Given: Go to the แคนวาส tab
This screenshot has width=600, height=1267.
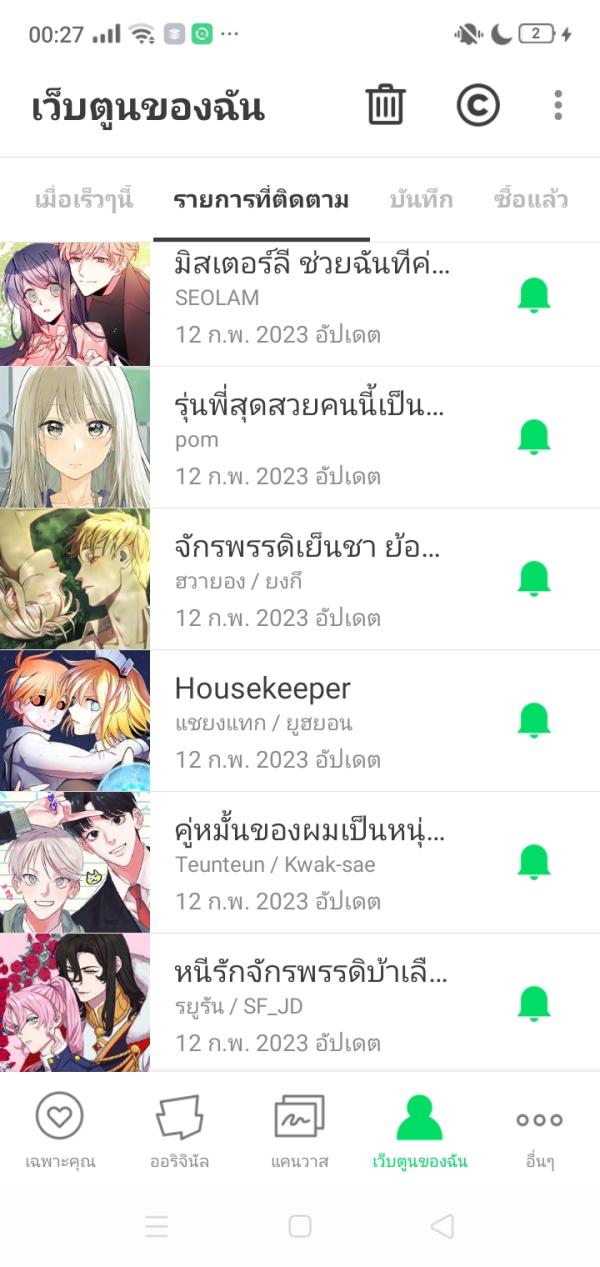Looking at the screenshot, I should (300, 1130).
